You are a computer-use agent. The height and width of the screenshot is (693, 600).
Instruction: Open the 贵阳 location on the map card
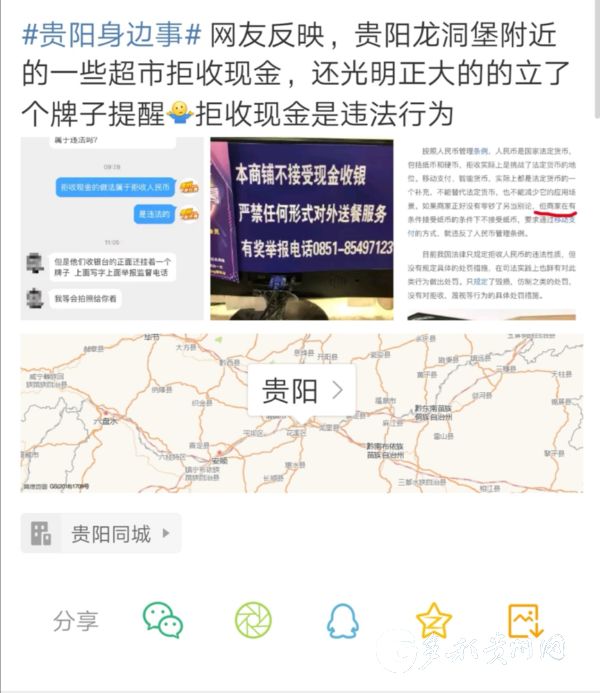301,390
